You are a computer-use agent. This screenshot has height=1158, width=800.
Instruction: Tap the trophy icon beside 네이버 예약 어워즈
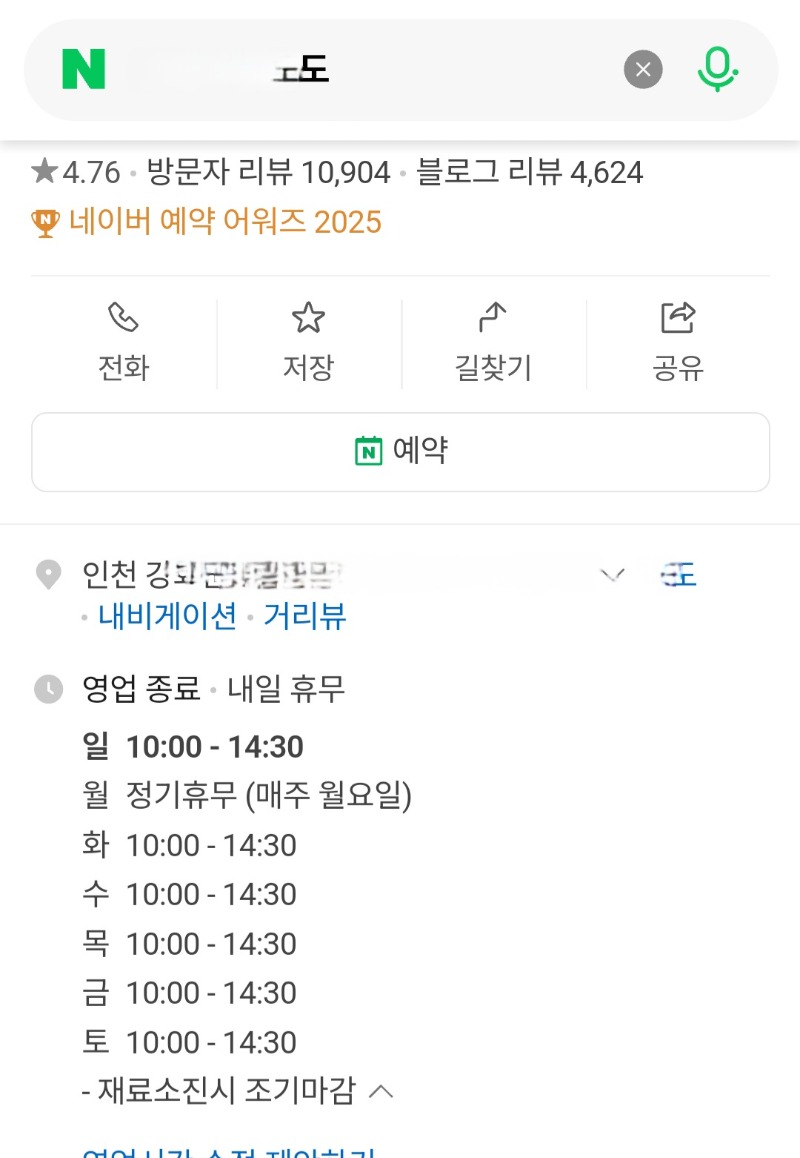point(45,221)
